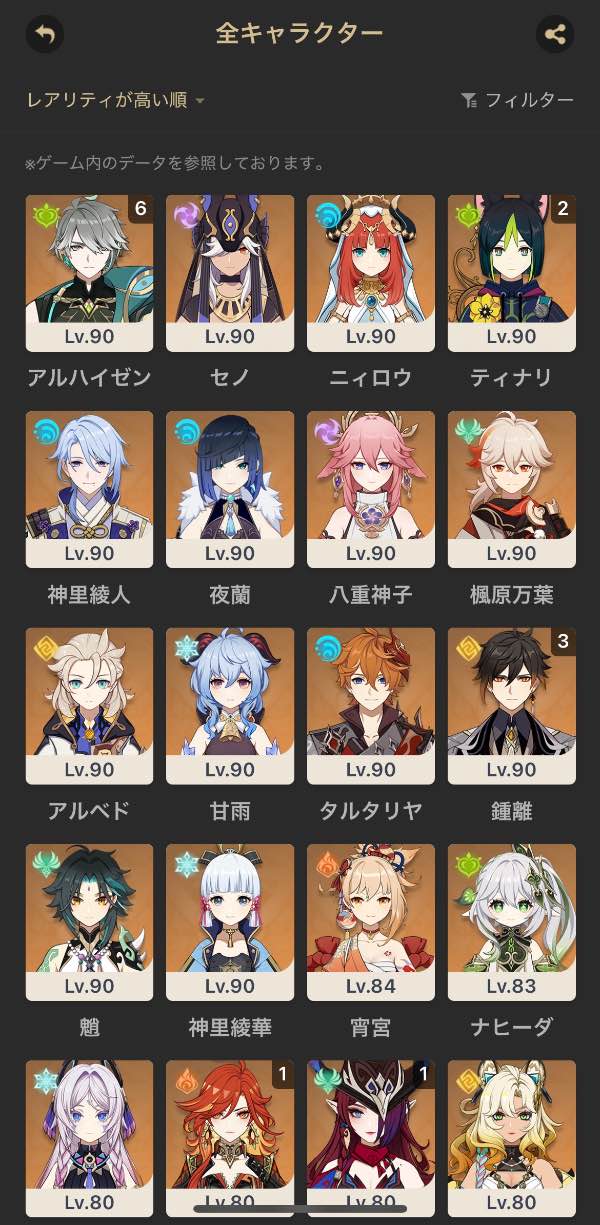
Task: View タルタリヤ character details
Action: tap(371, 705)
